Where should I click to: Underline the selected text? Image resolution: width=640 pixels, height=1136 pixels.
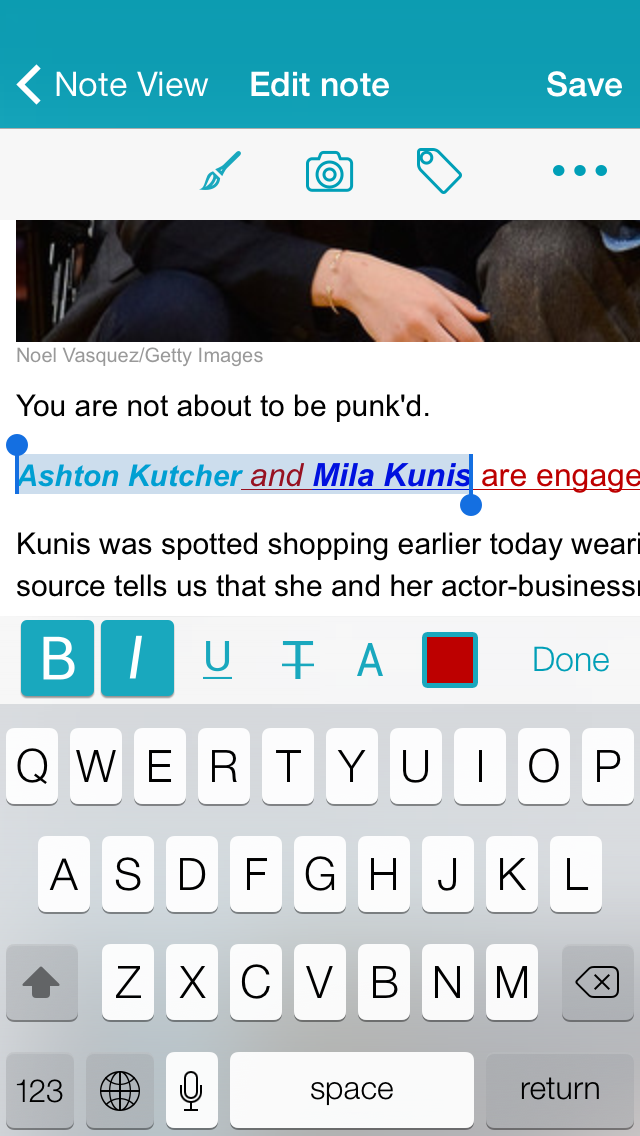click(217, 659)
